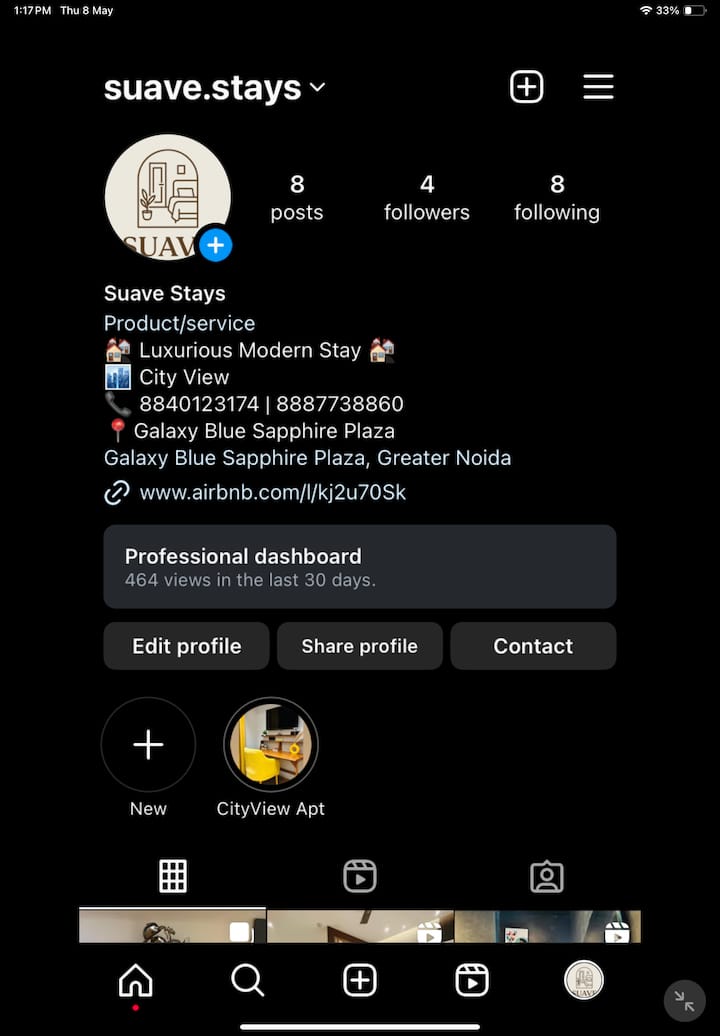Tap Share profile

[360, 646]
